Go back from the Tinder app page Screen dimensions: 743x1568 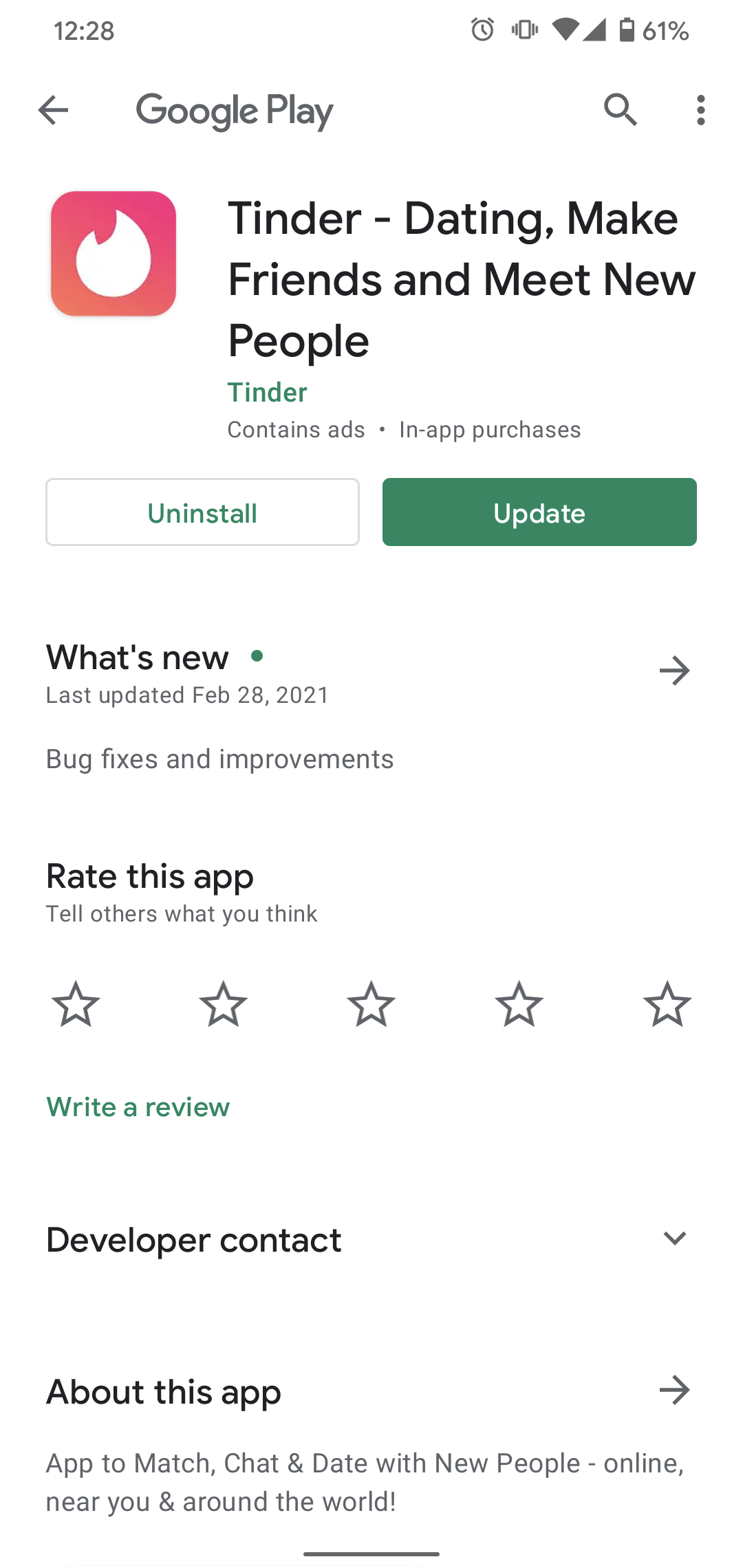click(53, 110)
